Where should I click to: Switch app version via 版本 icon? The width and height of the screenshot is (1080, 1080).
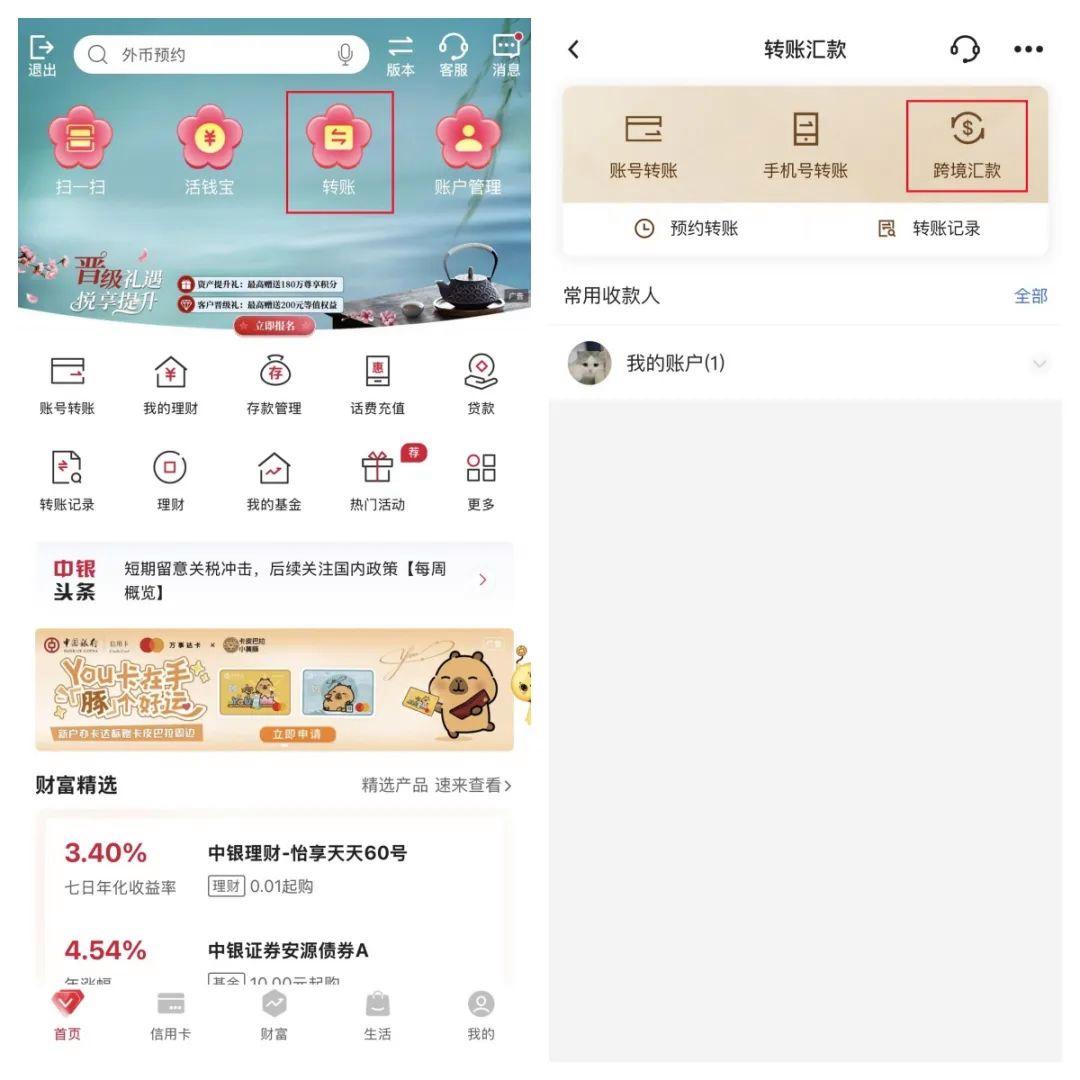(401, 55)
